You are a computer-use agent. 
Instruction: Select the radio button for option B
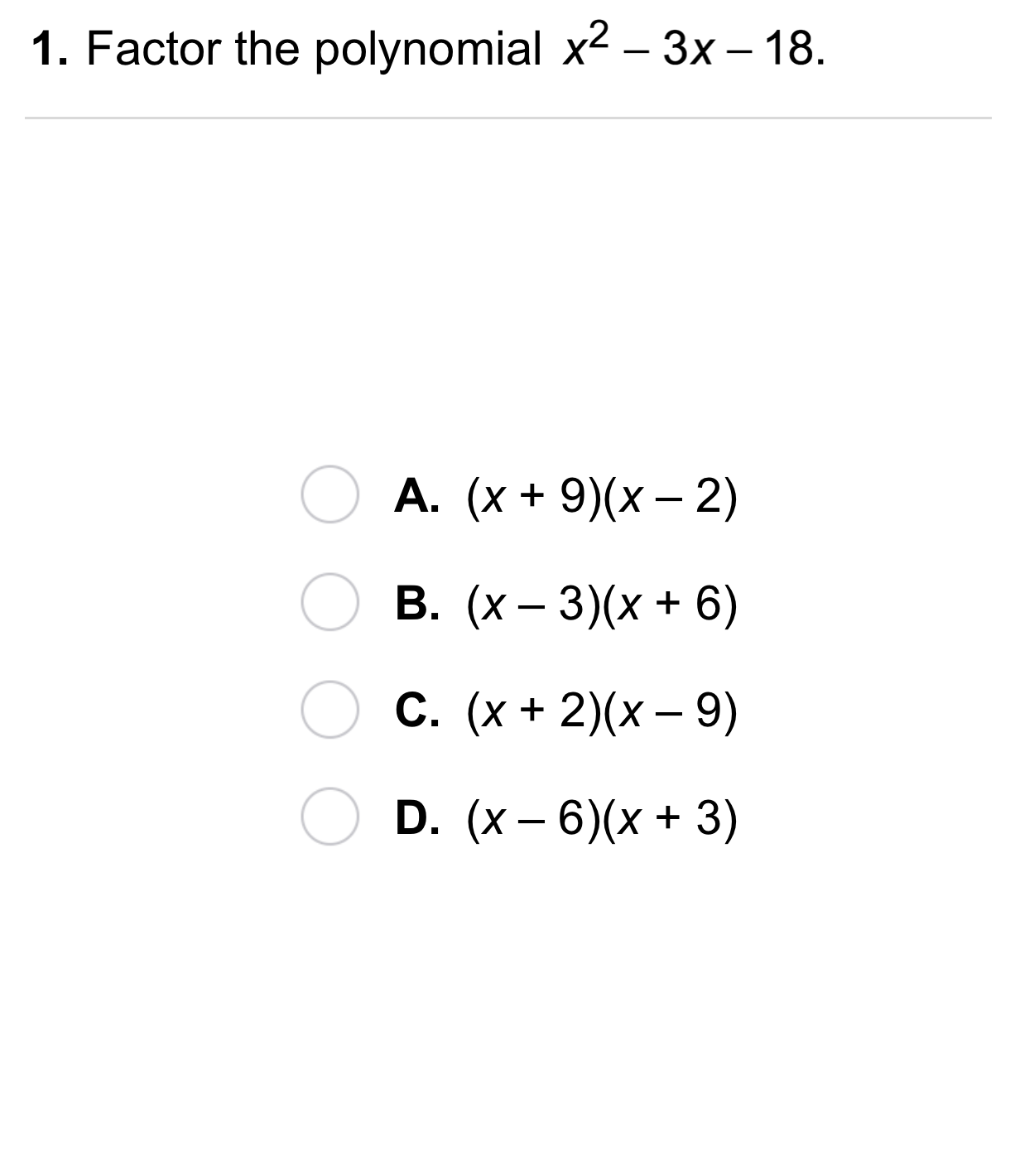pos(330,603)
